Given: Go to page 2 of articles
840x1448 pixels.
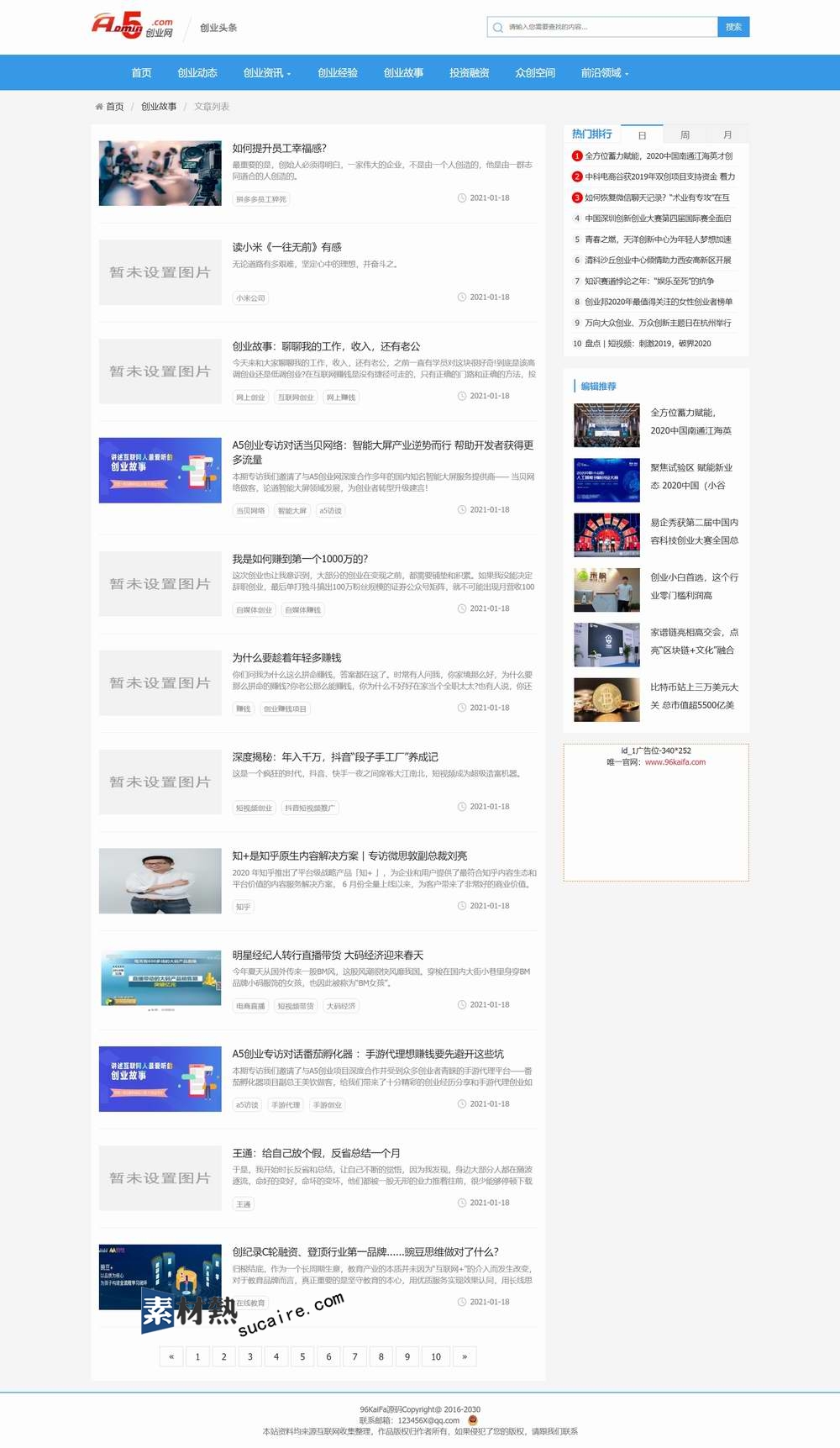Looking at the screenshot, I should pyautogui.click(x=223, y=1356).
